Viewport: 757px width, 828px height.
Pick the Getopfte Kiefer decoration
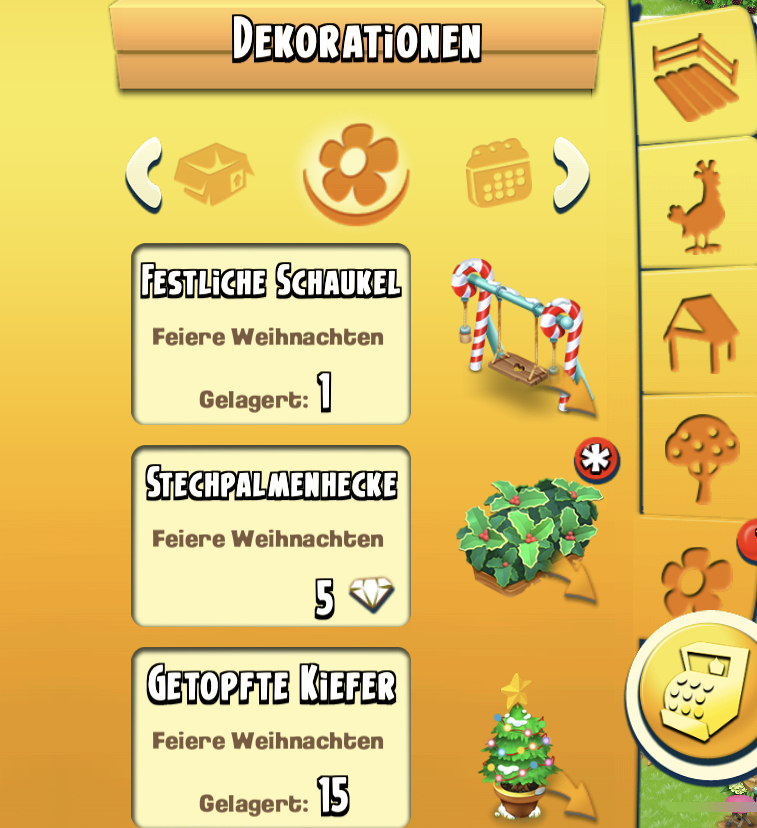(271, 738)
